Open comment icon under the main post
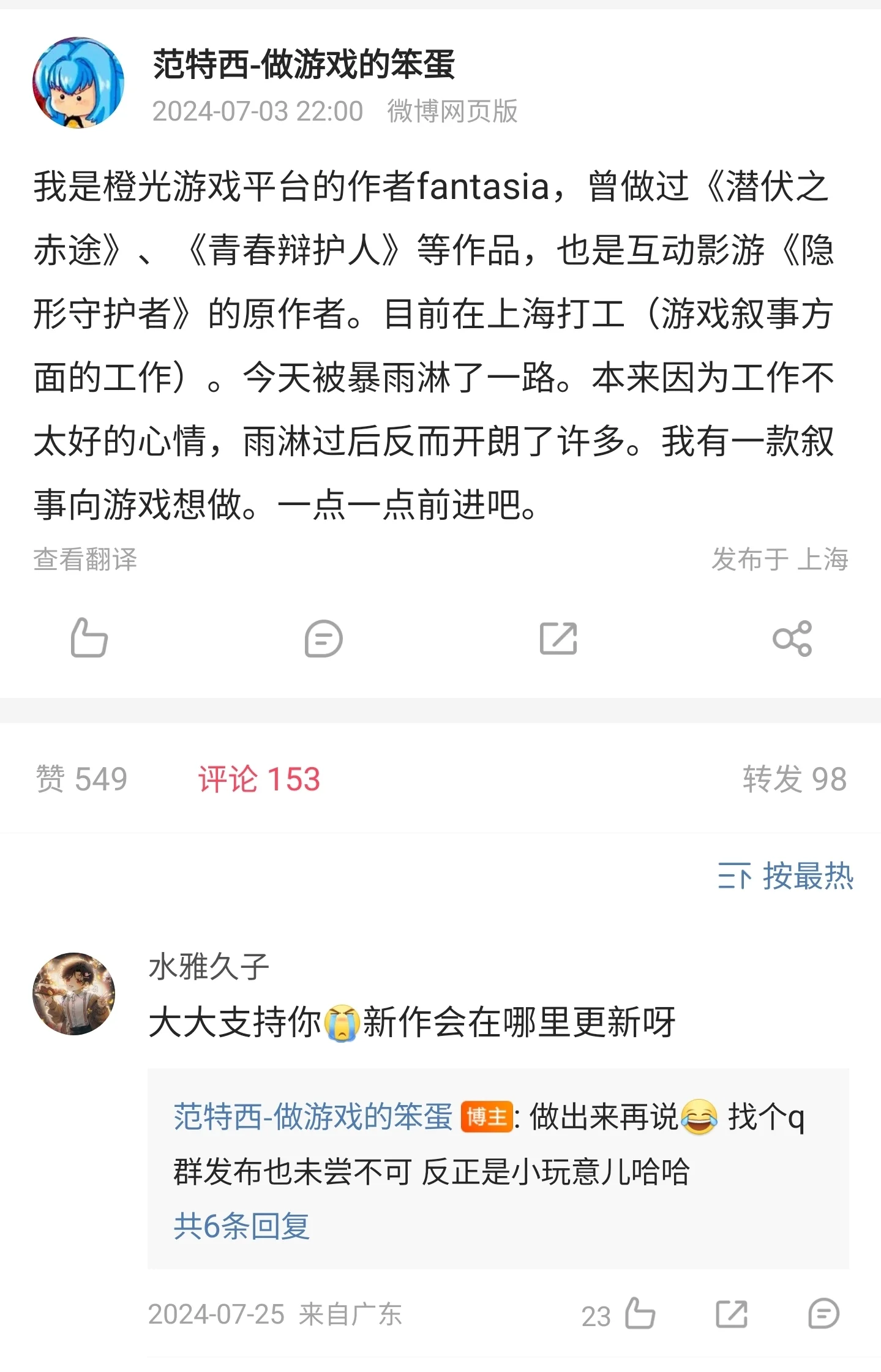The width and height of the screenshot is (881, 1372). coord(323,639)
